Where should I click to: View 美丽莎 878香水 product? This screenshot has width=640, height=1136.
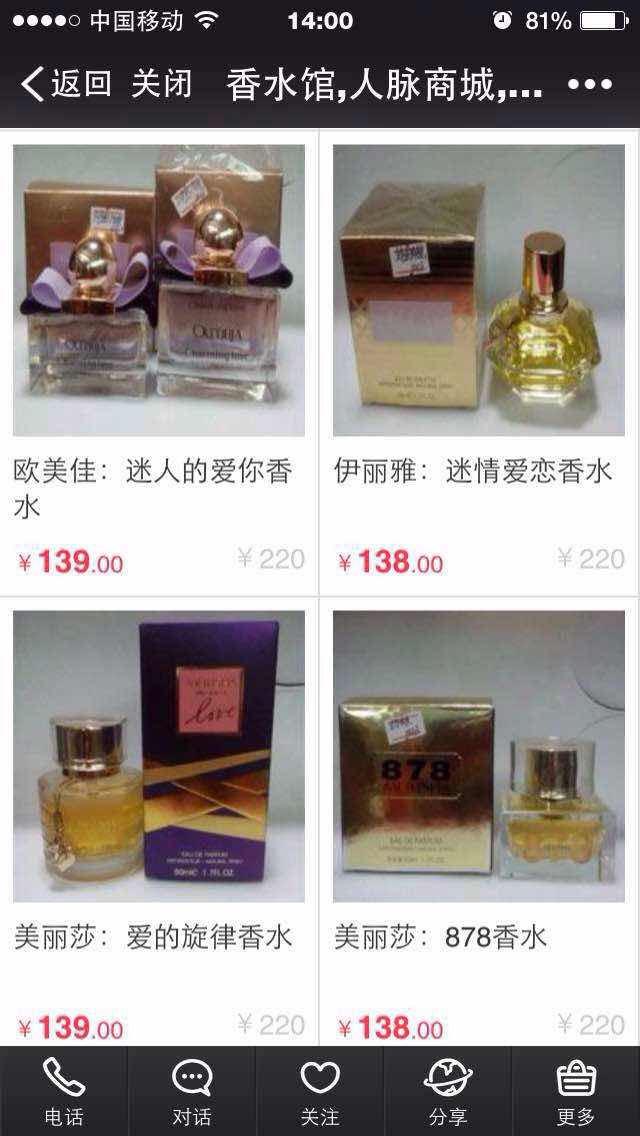tap(479, 757)
